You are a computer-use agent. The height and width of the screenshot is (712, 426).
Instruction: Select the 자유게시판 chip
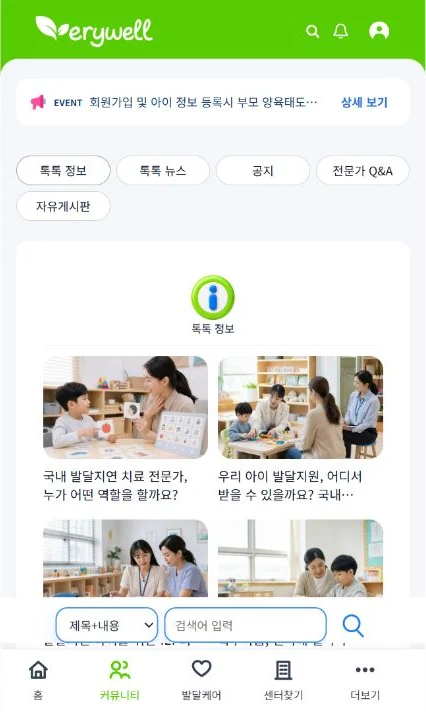click(x=63, y=206)
